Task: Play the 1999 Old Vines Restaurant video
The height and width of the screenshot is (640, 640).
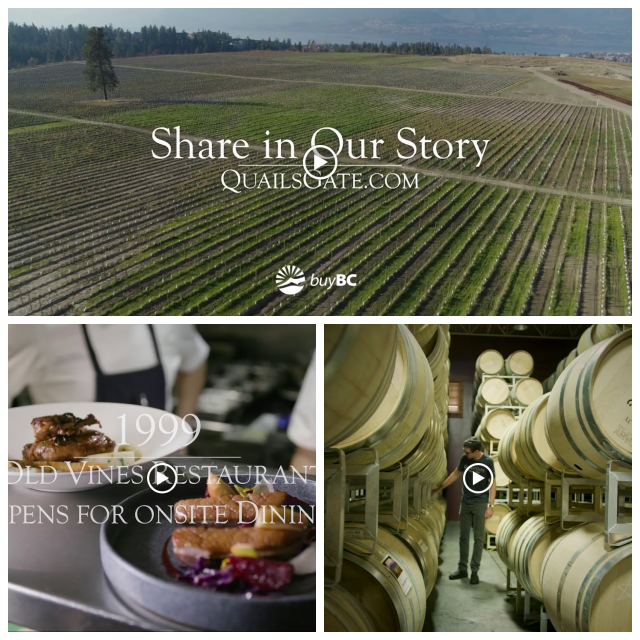Action: click(162, 478)
